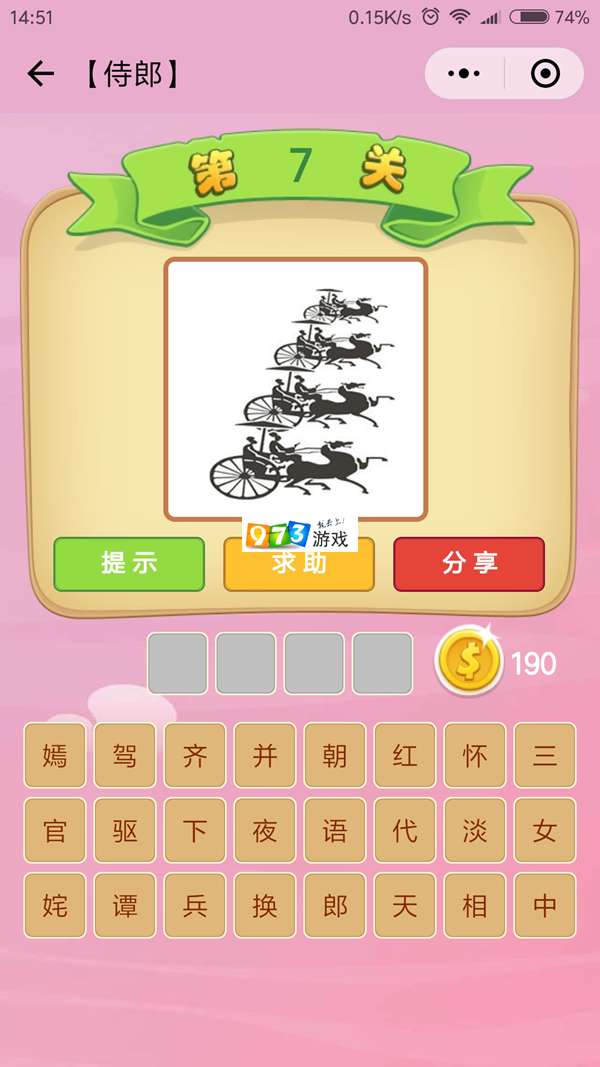Close the mini program via the circle icon
This screenshot has width=600, height=1067.
pyautogui.click(x=545, y=74)
